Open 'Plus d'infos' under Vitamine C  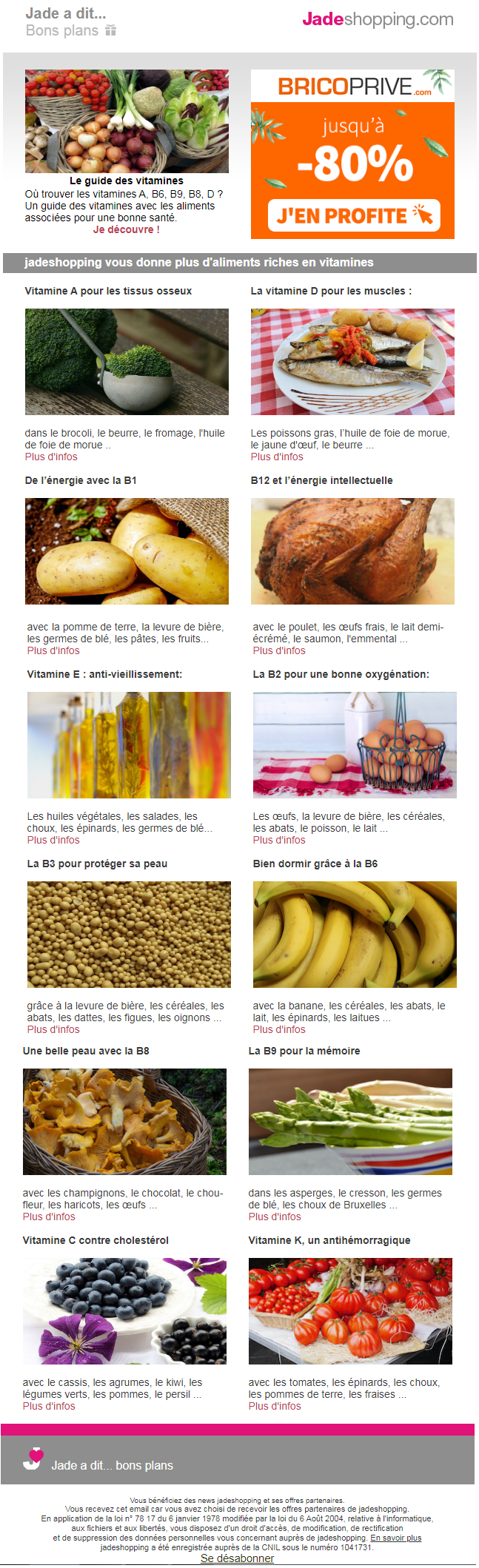coord(49,1406)
